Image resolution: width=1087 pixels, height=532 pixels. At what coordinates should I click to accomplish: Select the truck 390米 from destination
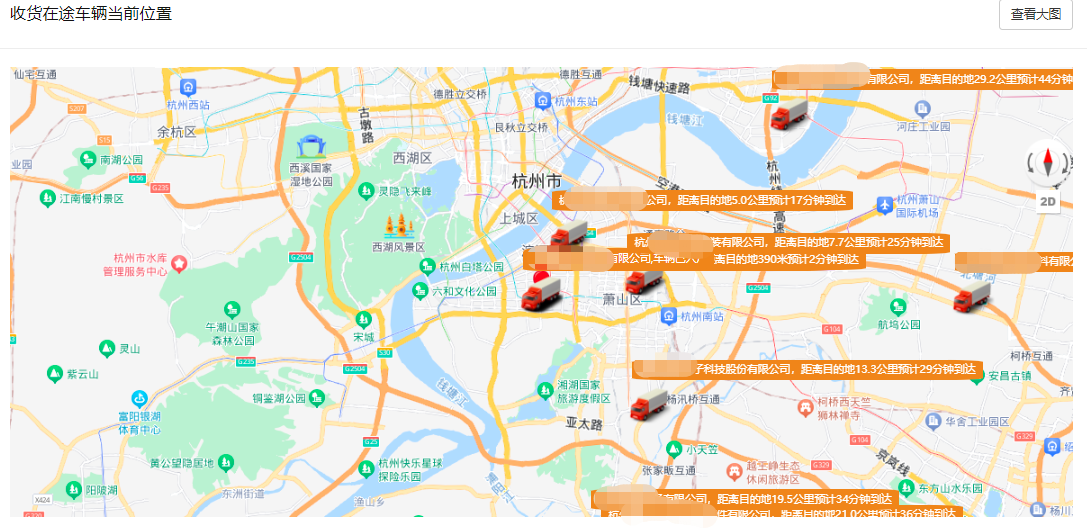coord(541,293)
